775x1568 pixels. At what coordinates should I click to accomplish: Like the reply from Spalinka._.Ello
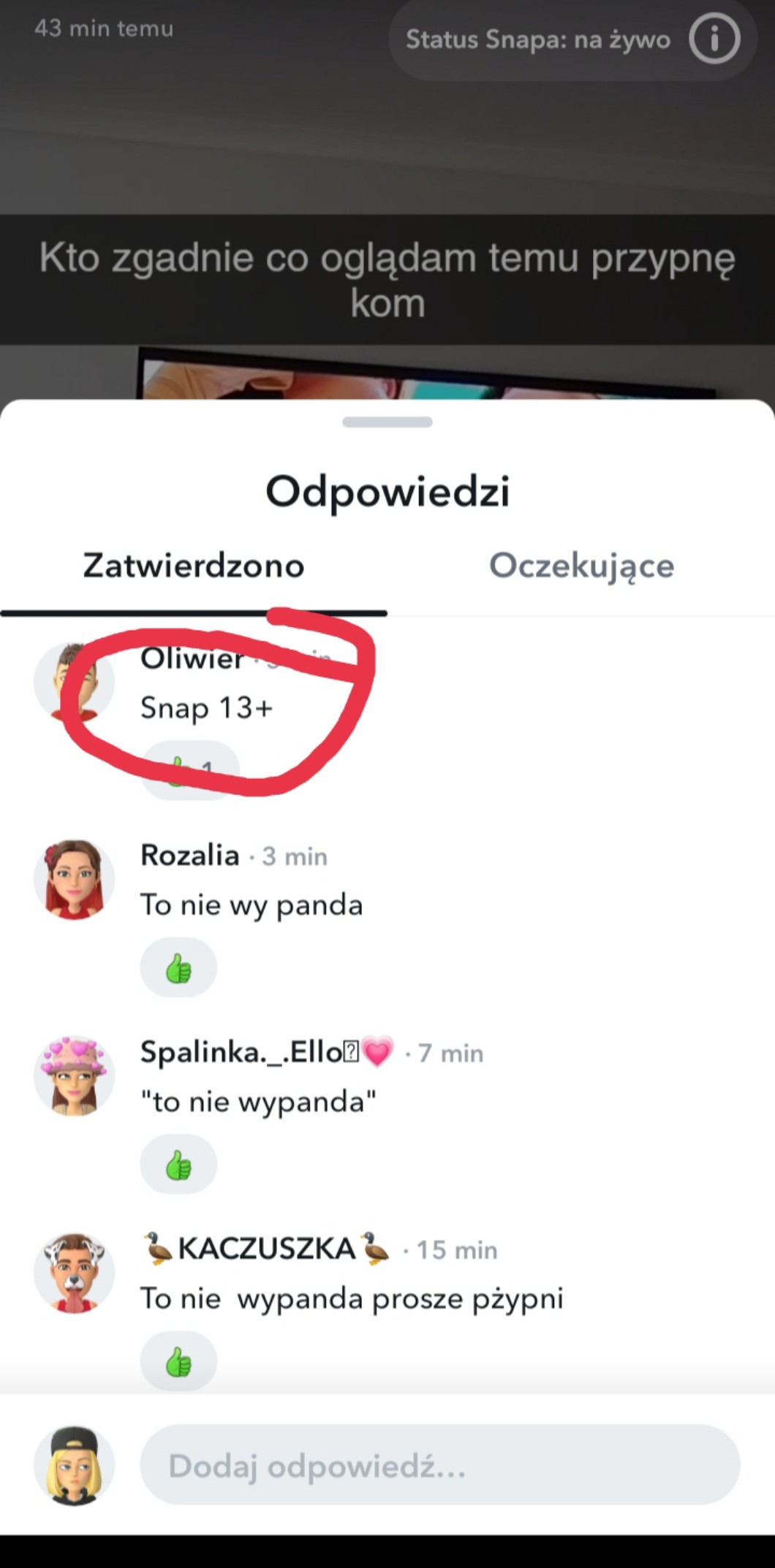pyautogui.click(x=178, y=1165)
